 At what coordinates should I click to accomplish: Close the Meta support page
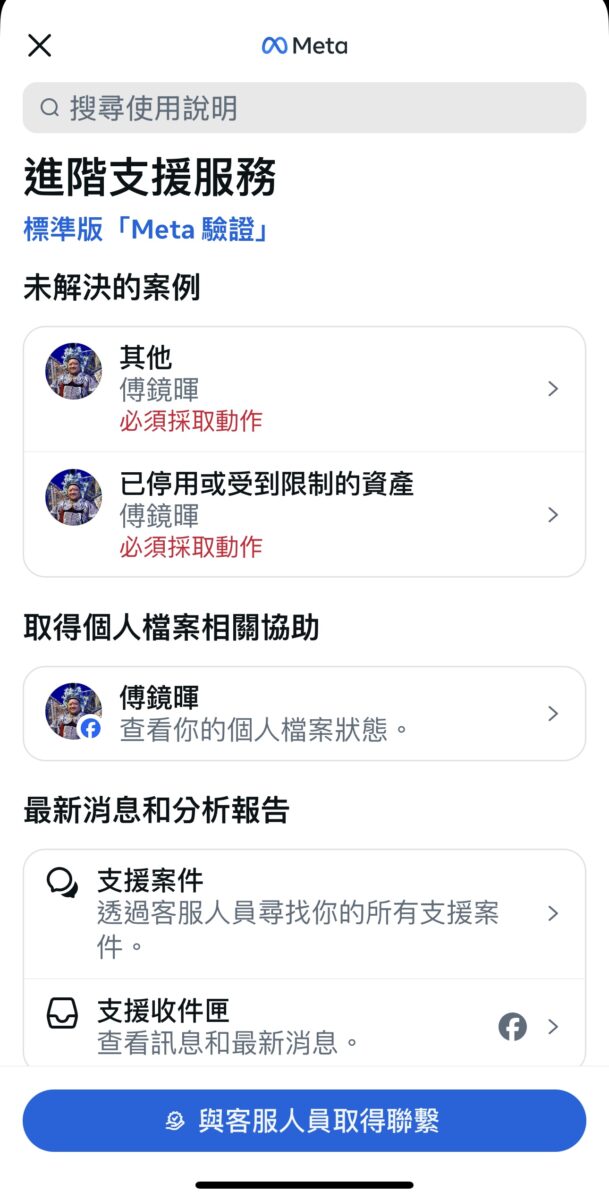coord(39,45)
